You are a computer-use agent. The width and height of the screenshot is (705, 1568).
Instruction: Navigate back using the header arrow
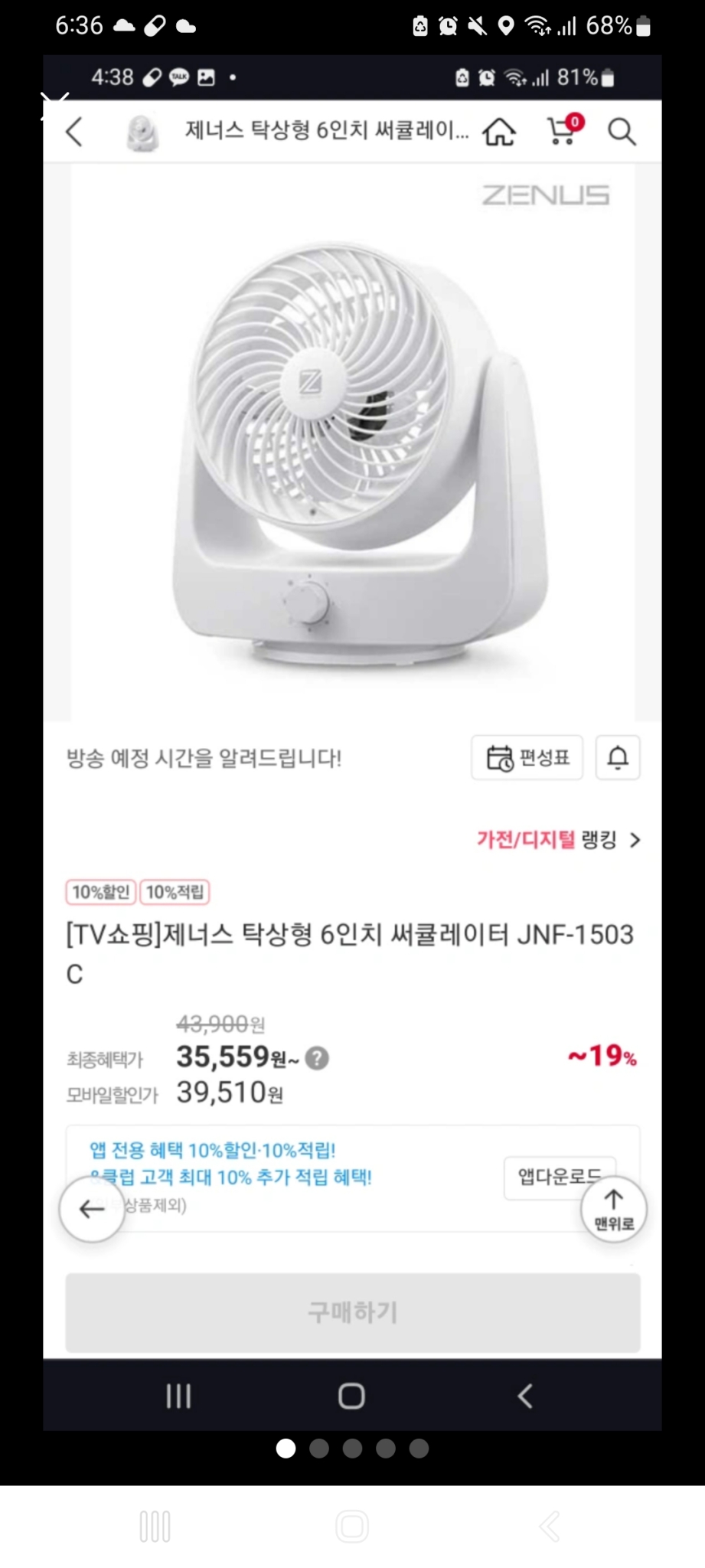(x=73, y=131)
